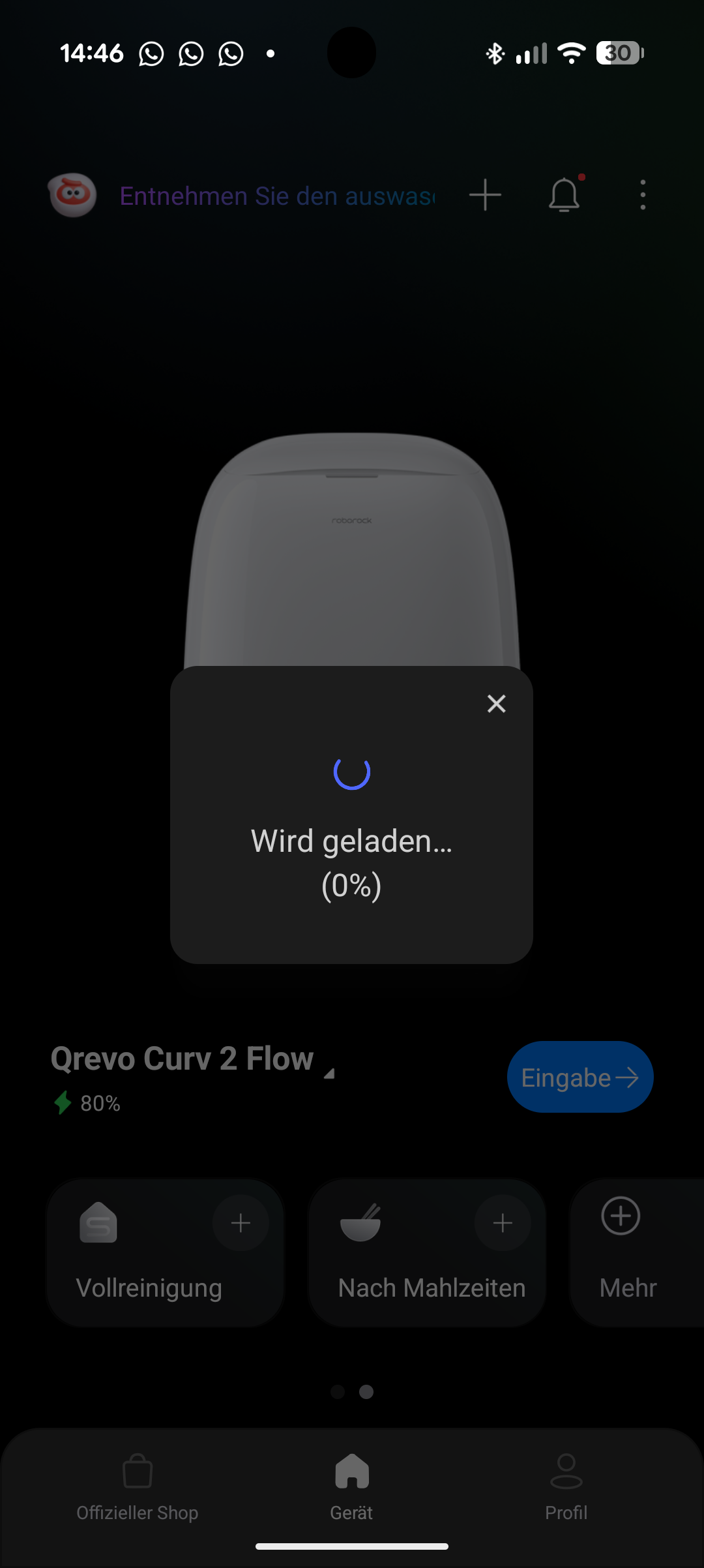Open the Mehr routines card
Viewport: 704px width, 1568px height.
[626, 1252]
